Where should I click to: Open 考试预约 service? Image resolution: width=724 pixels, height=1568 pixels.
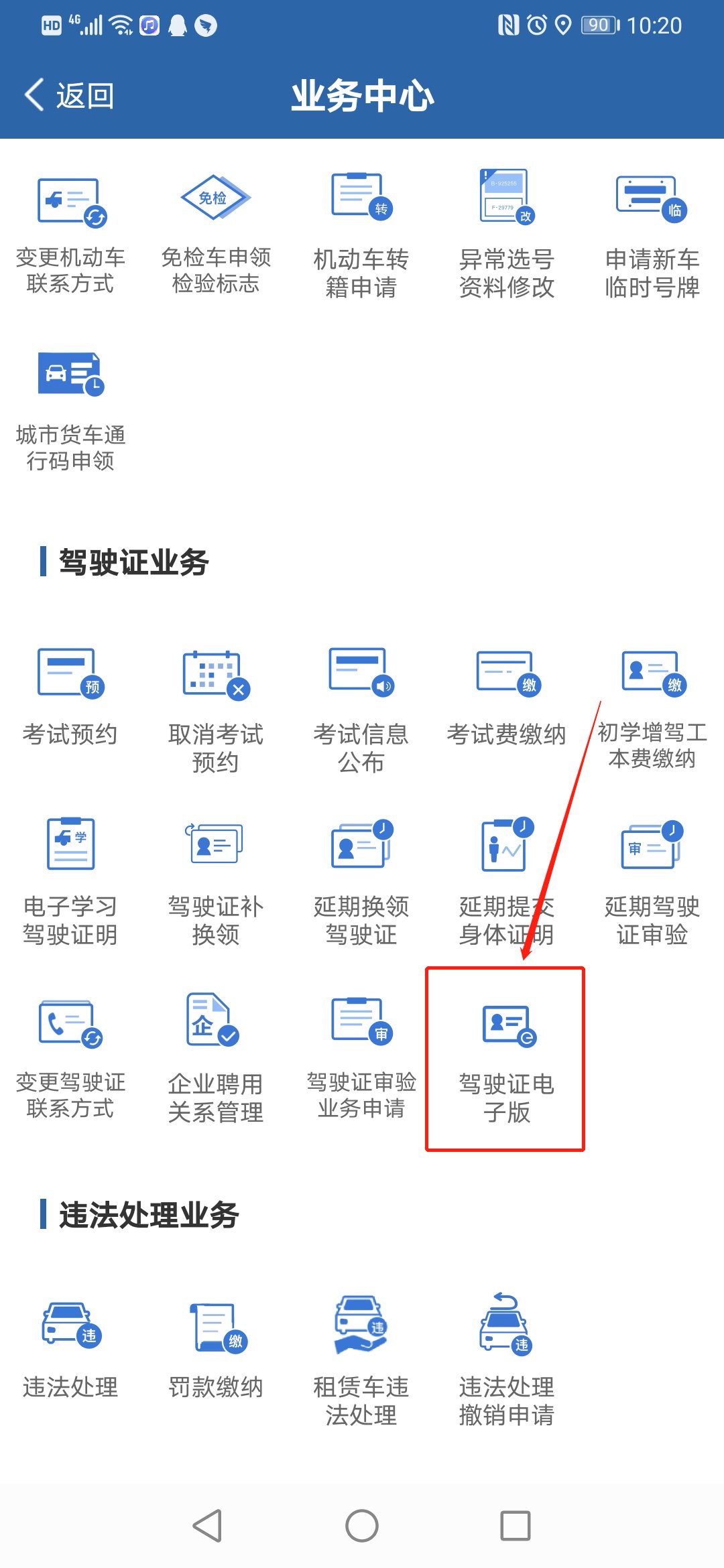(70, 697)
